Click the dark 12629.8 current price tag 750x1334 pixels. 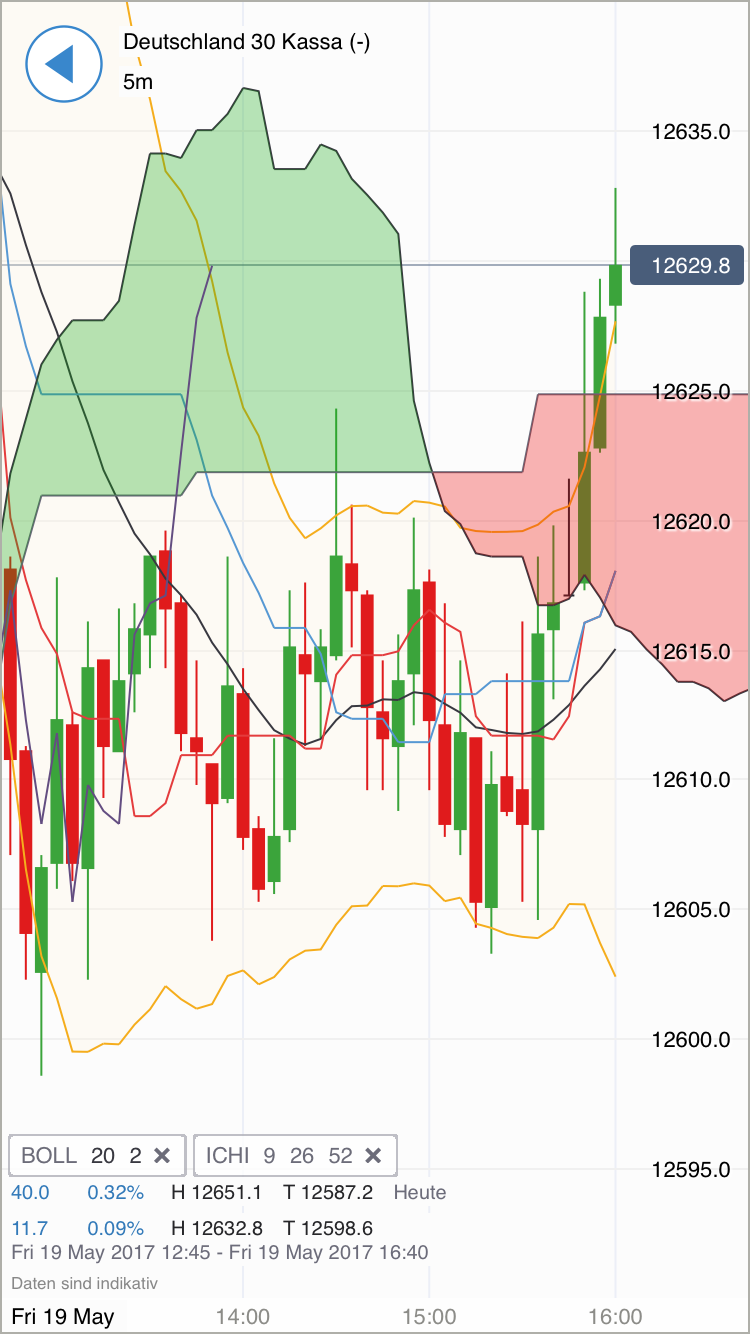(x=687, y=265)
